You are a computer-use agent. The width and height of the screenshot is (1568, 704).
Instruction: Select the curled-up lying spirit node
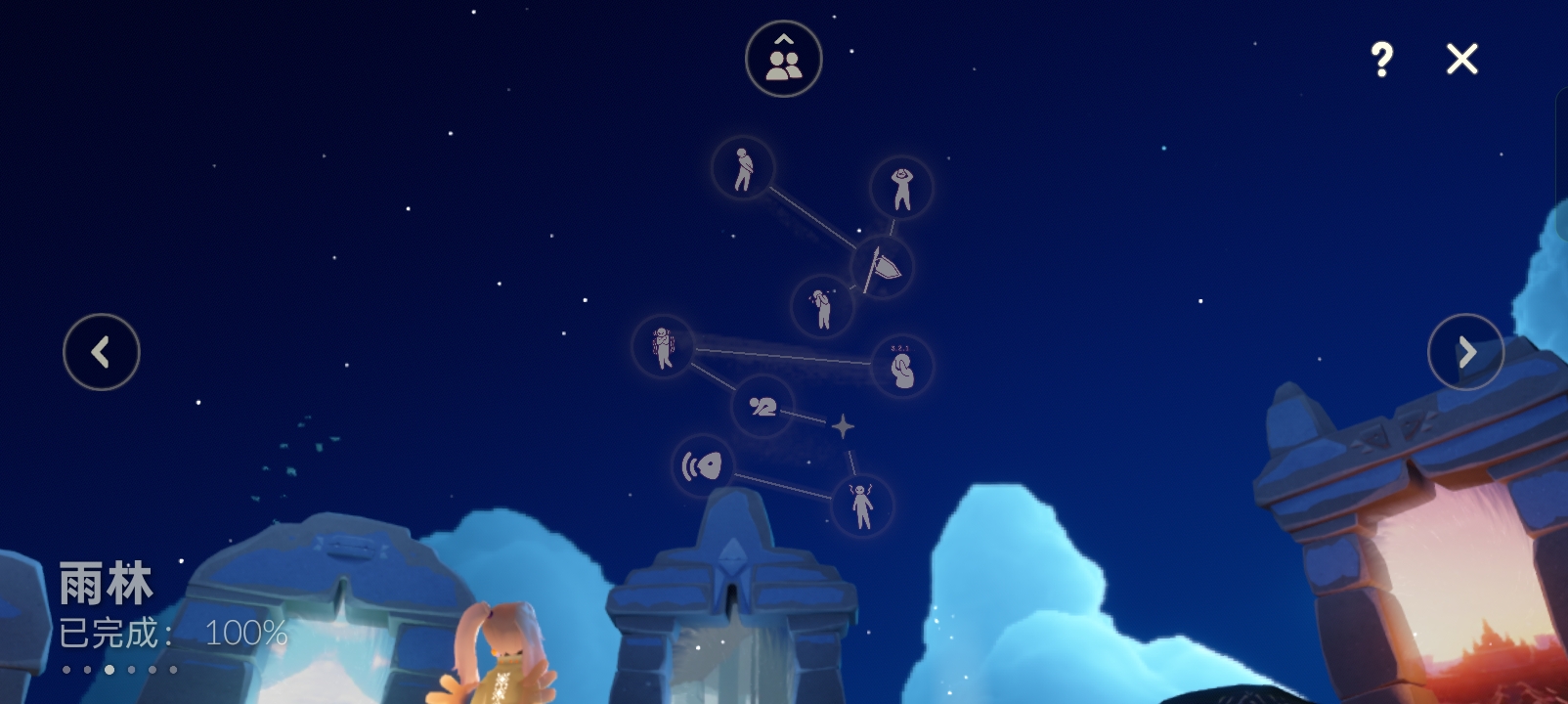point(762,406)
